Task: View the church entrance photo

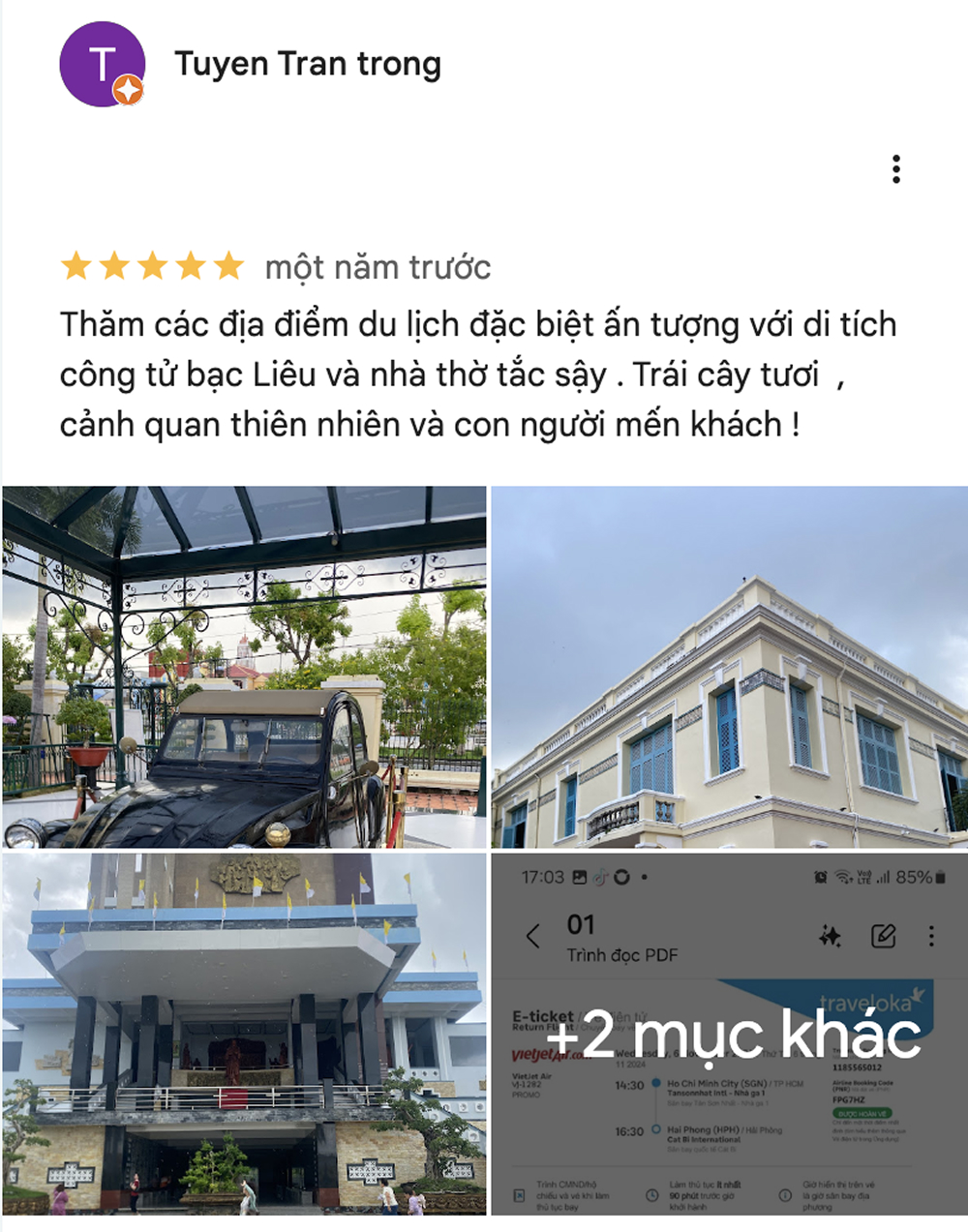Action: tap(244, 1033)
